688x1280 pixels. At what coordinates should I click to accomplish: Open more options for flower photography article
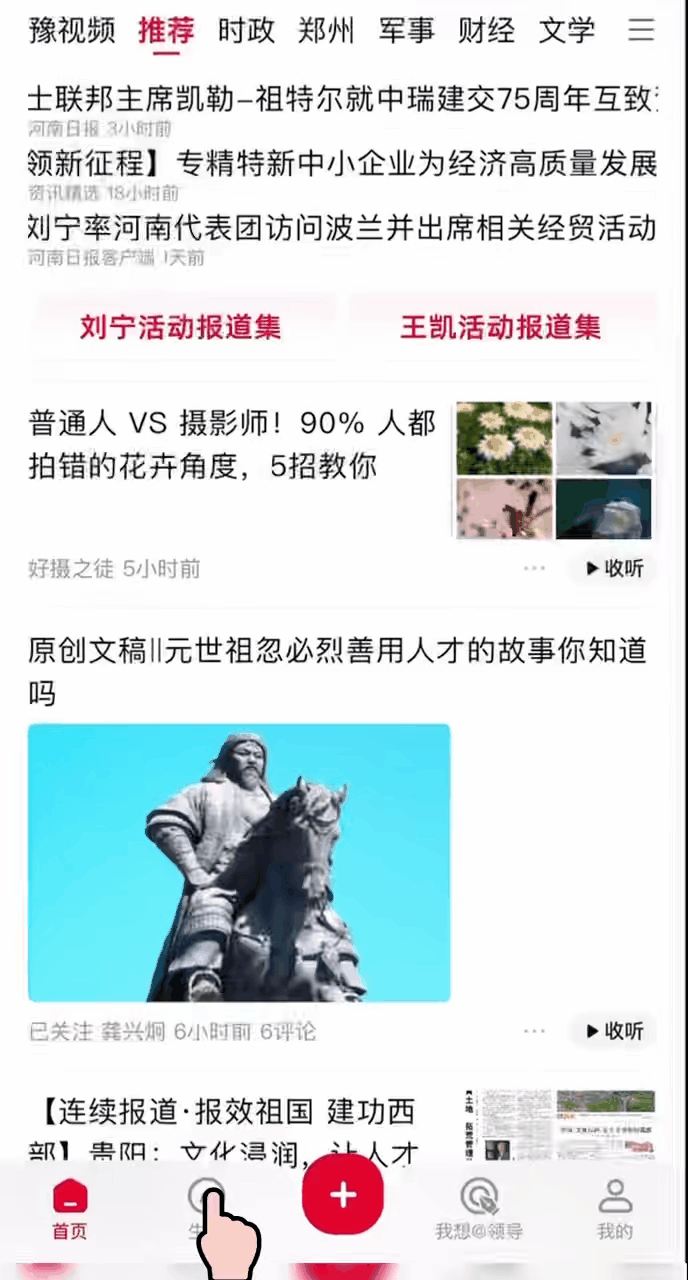535,569
